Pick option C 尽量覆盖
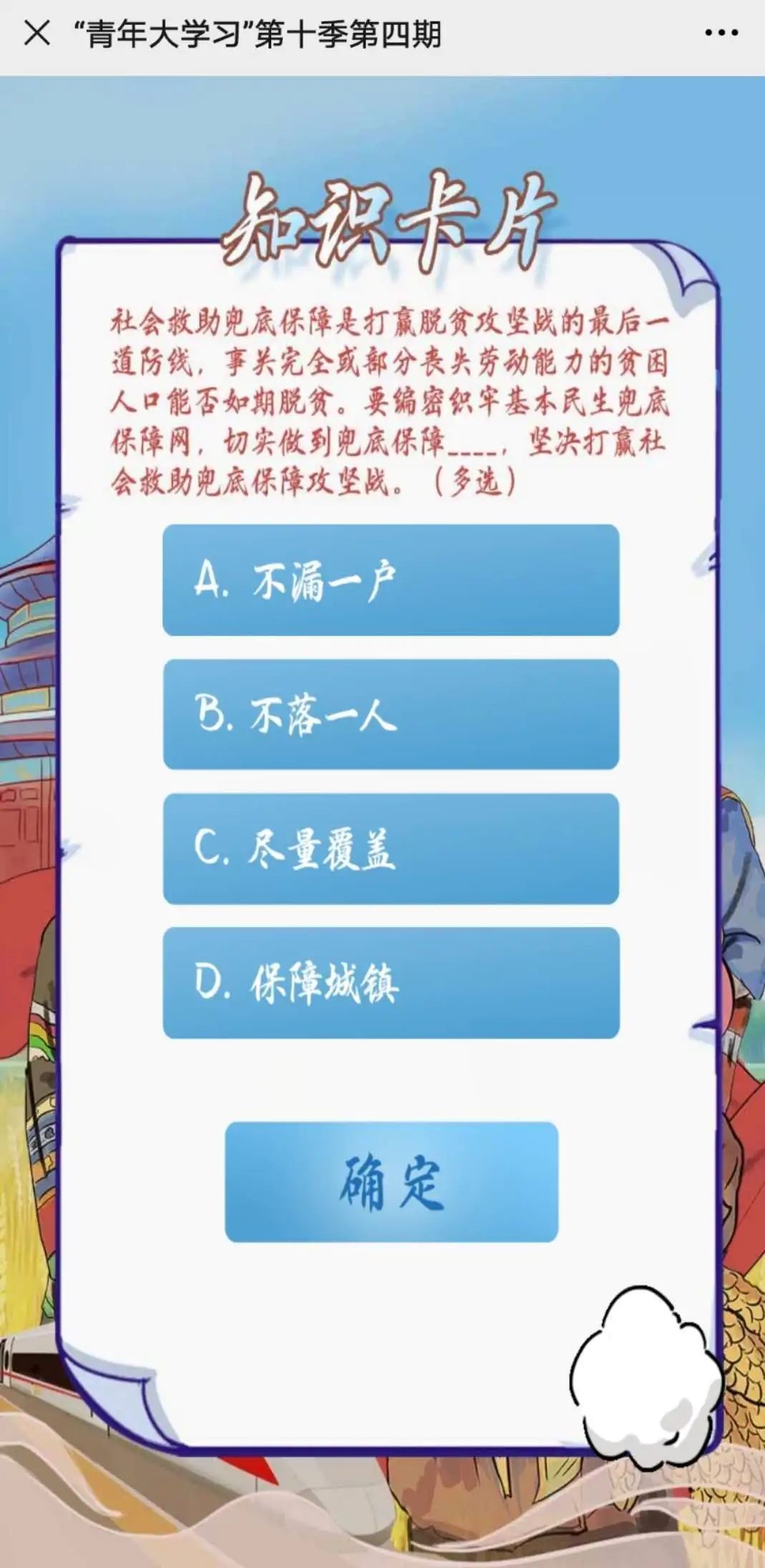The width and height of the screenshot is (765, 1568). tap(391, 849)
